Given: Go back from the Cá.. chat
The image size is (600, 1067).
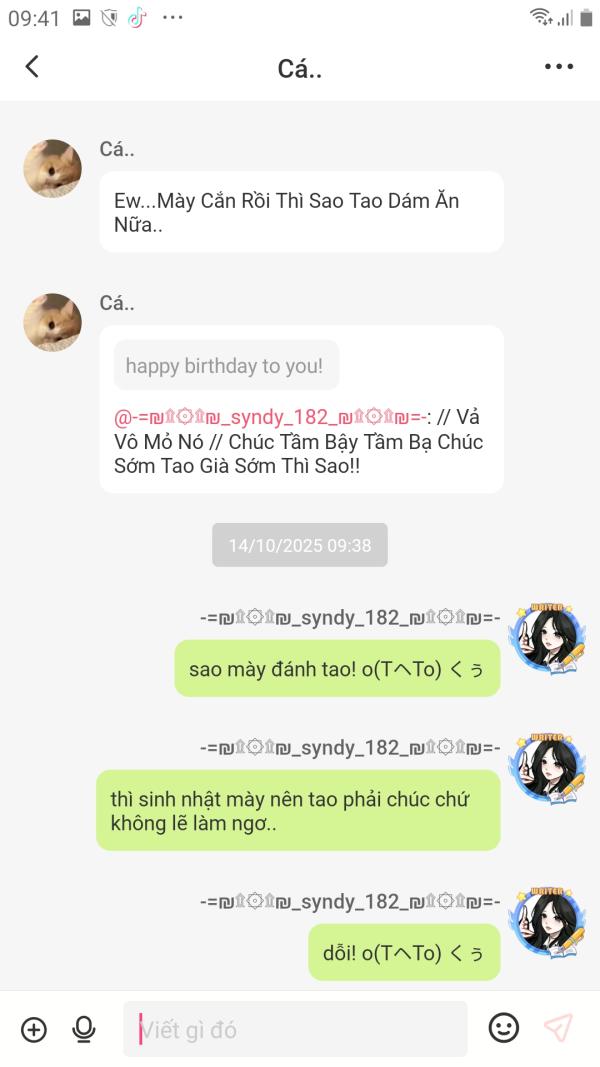Looking at the screenshot, I should (x=32, y=67).
